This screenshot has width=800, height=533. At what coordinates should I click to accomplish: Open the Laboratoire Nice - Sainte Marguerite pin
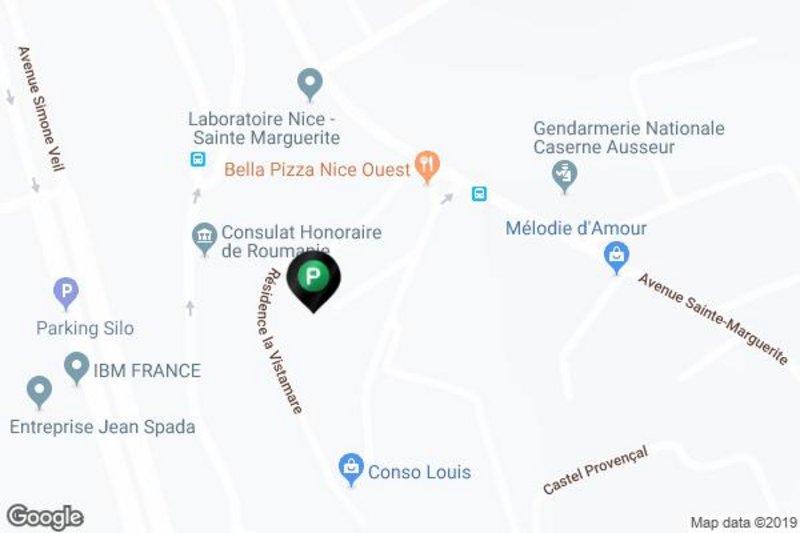310,81
